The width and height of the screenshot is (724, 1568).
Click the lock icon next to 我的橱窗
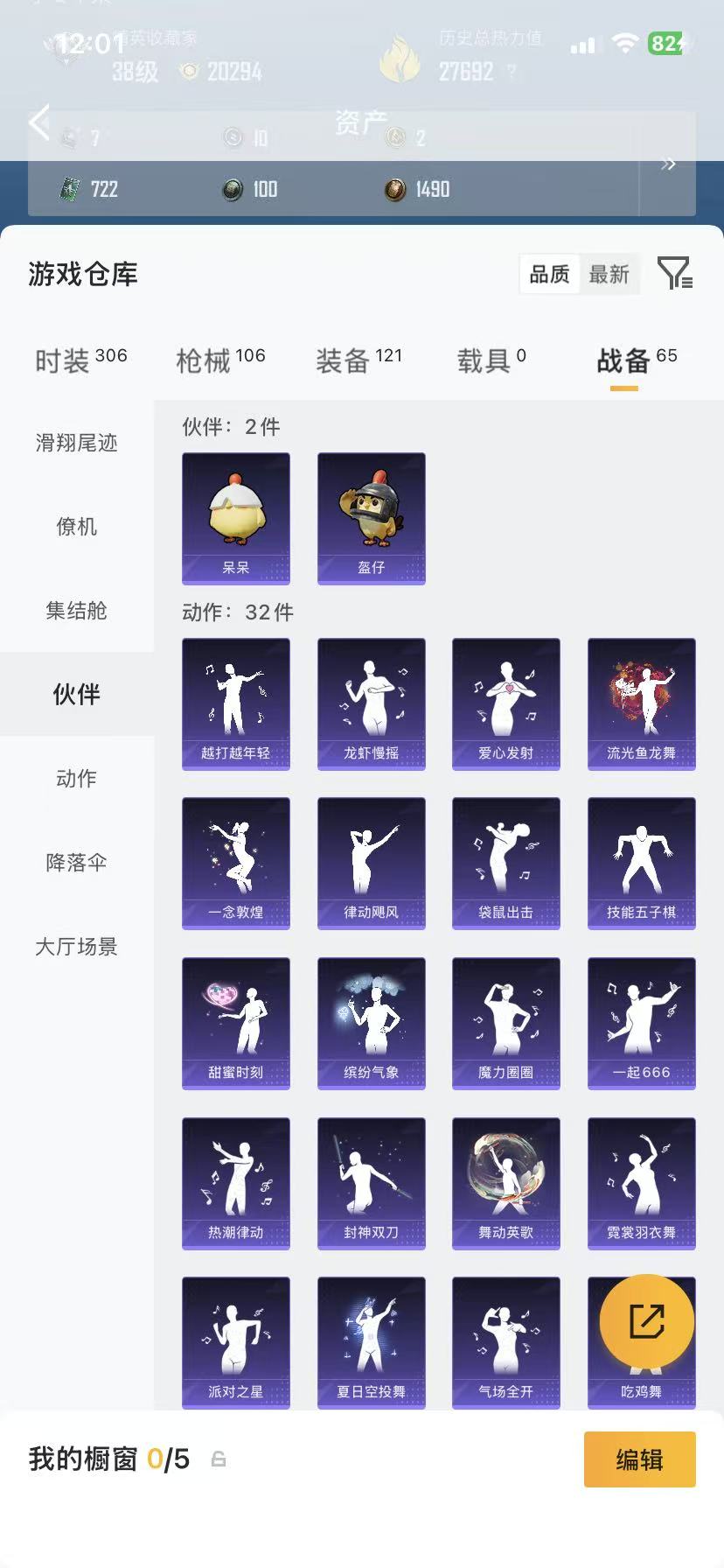click(x=219, y=1459)
